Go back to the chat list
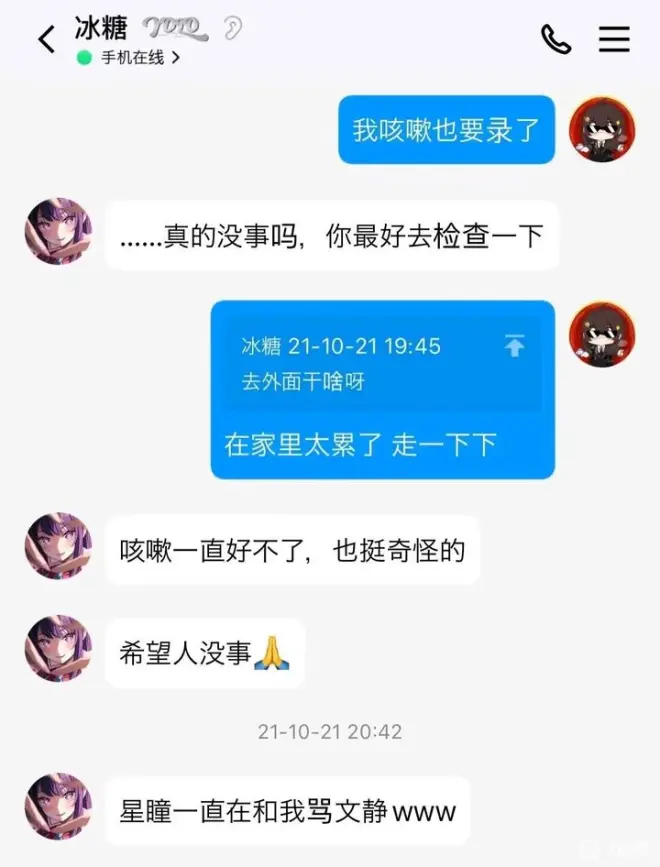This screenshot has width=660, height=867. click(46, 40)
